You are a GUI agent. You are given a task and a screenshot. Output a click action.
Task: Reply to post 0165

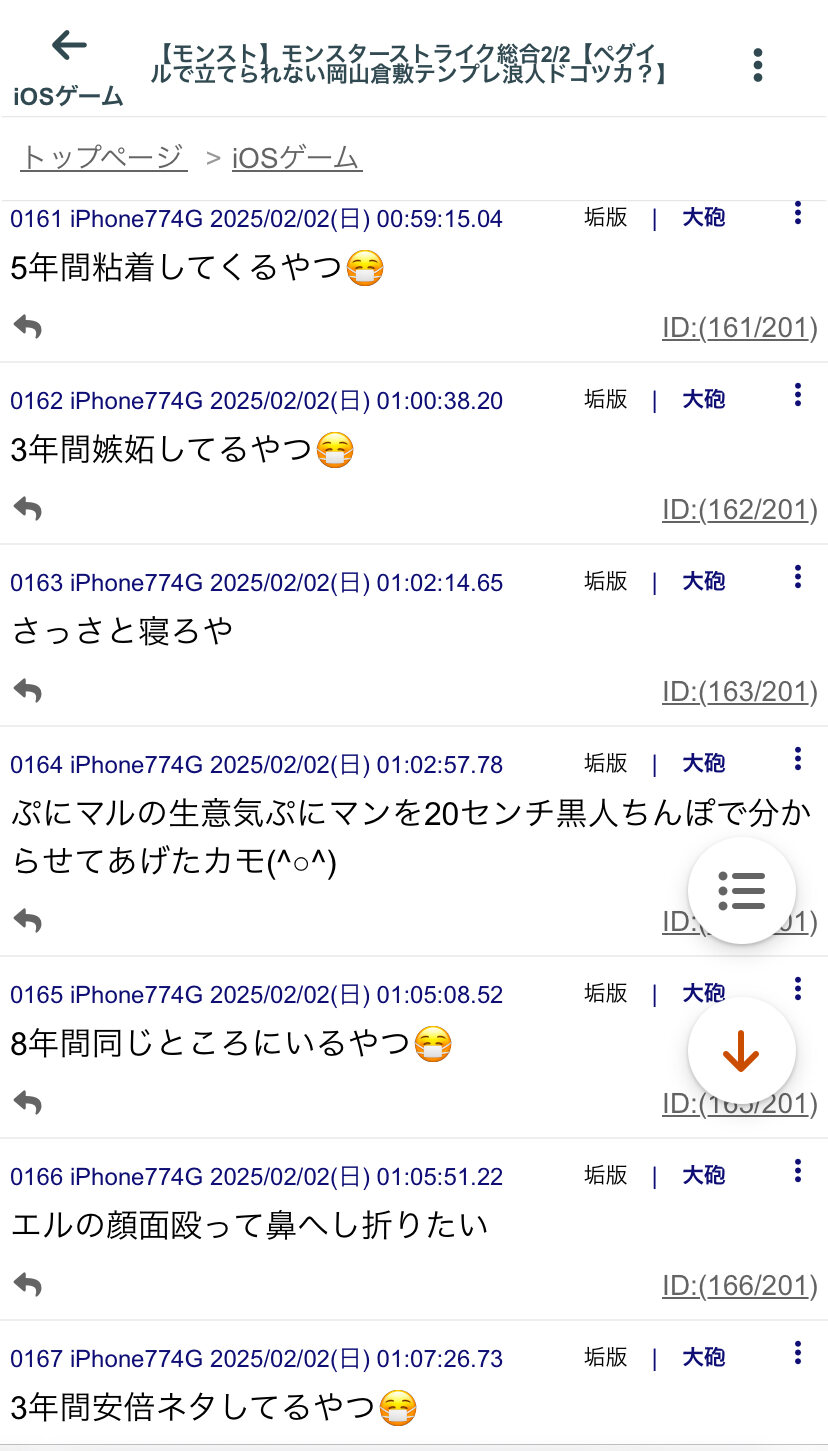click(x=28, y=1103)
